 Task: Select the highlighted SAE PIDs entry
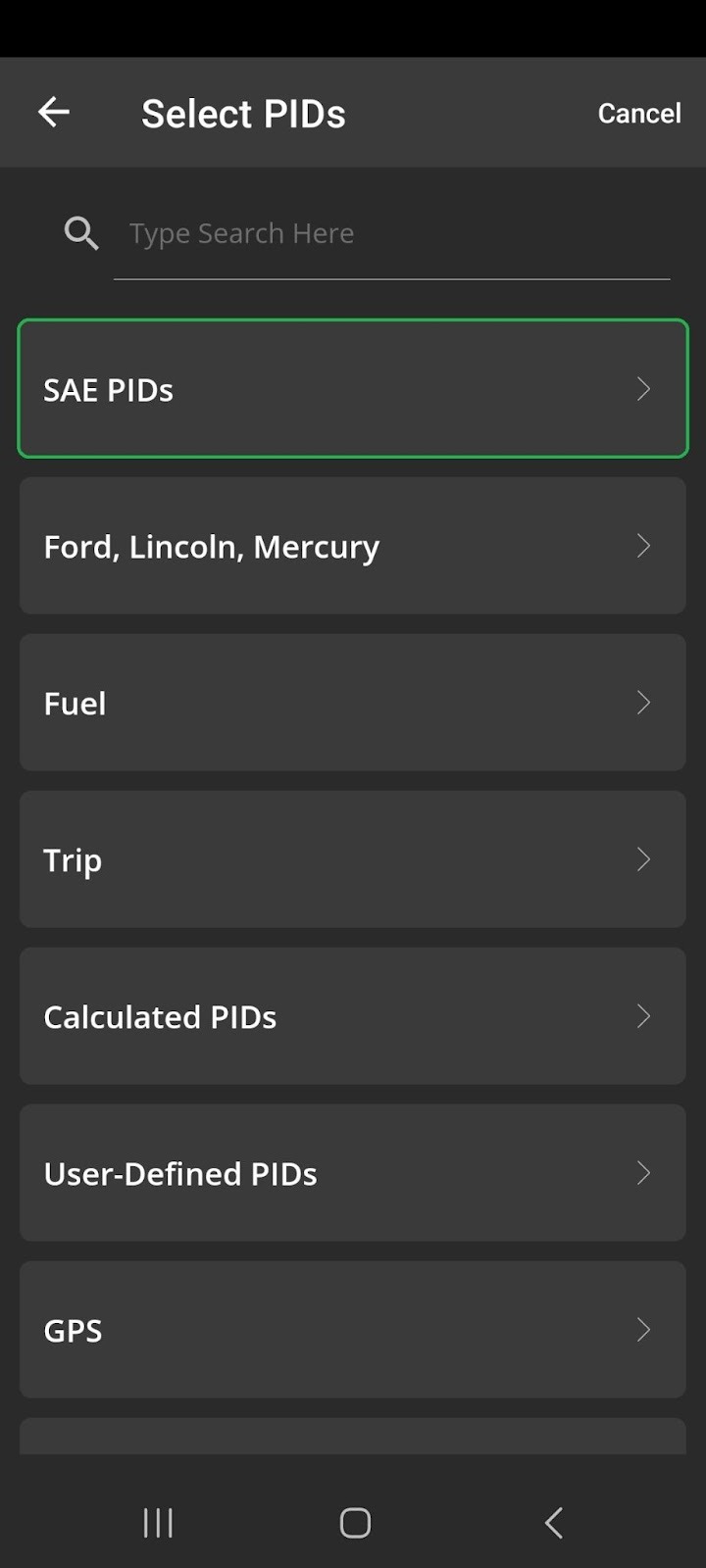click(353, 389)
